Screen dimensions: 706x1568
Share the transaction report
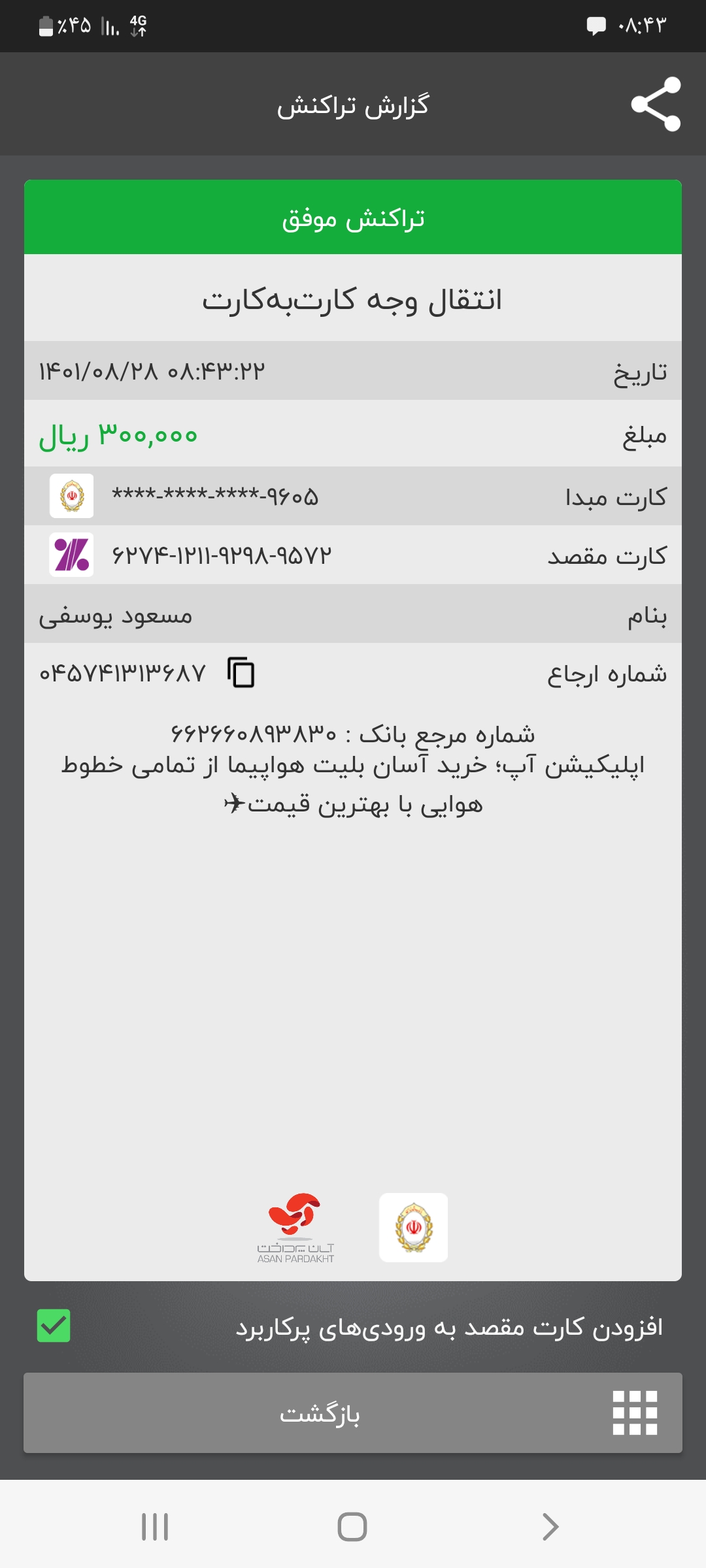[x=656, y=105]
